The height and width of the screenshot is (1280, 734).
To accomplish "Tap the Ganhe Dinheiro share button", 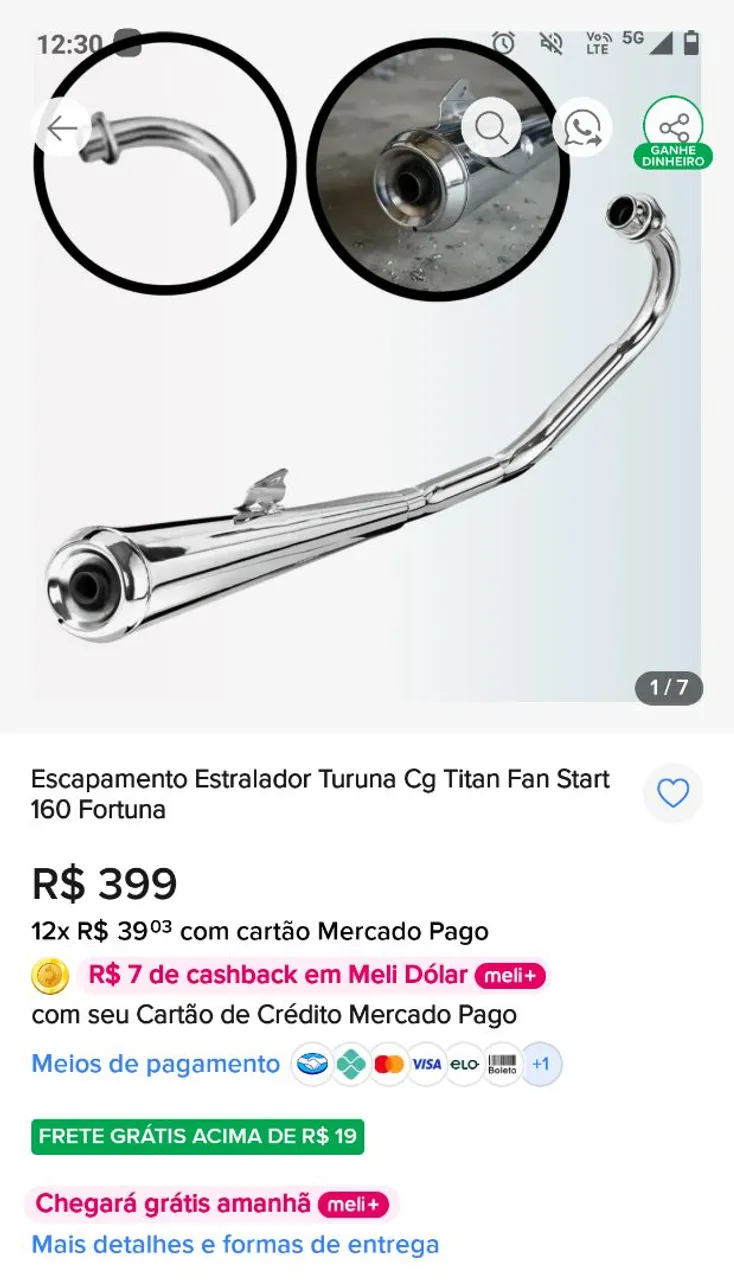I will (673, 131).
